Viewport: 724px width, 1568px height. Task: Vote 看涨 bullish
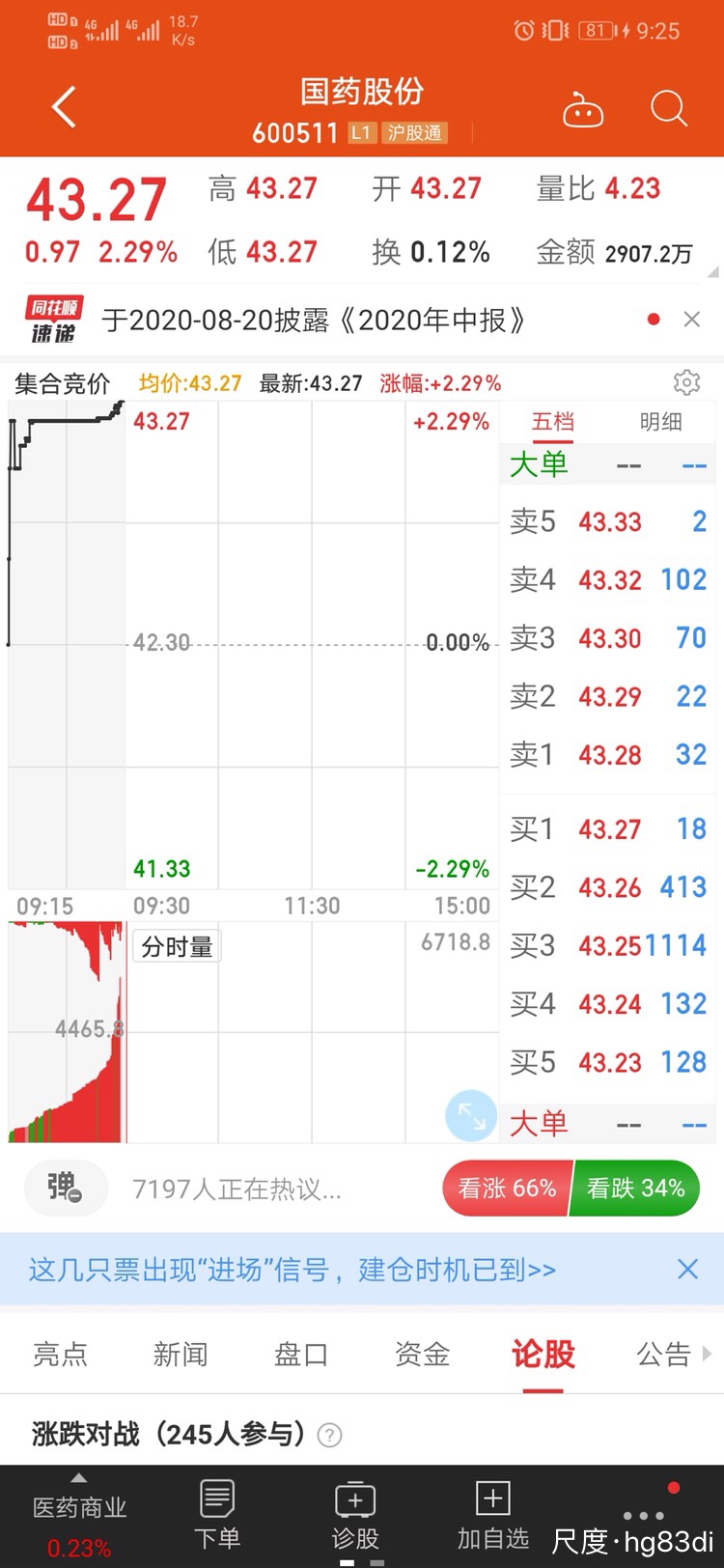click(506, 1188)
